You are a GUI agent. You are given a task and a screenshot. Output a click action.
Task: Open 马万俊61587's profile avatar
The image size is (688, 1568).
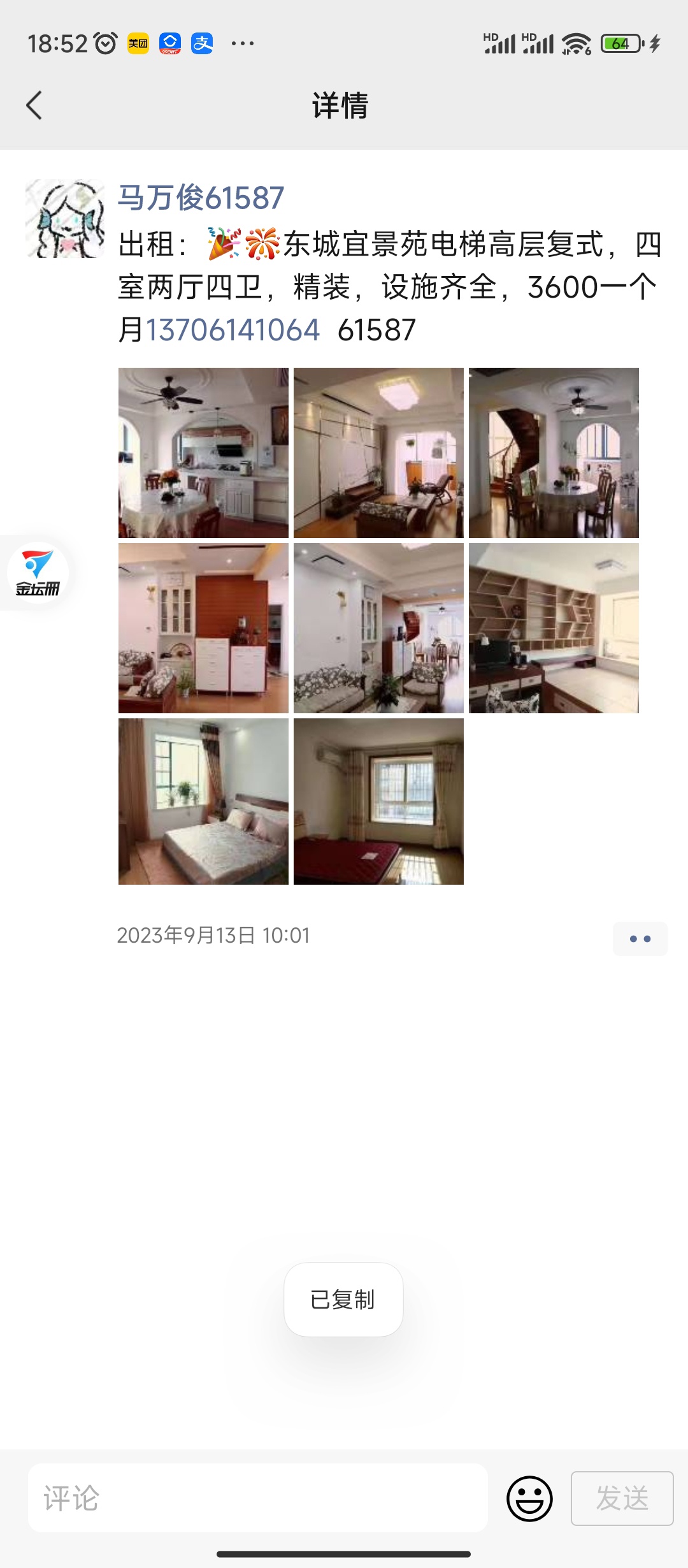coord(64,219)
